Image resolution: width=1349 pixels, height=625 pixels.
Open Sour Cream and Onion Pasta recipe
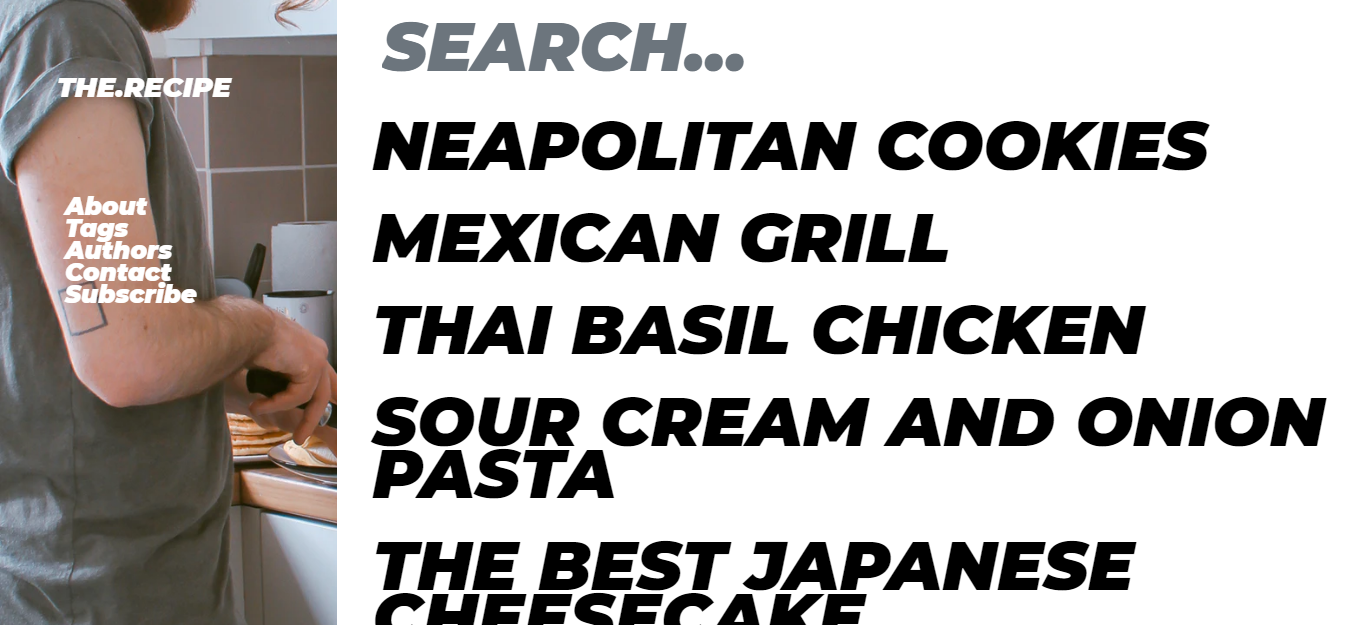pyautogui.click(x=848, y=447)
